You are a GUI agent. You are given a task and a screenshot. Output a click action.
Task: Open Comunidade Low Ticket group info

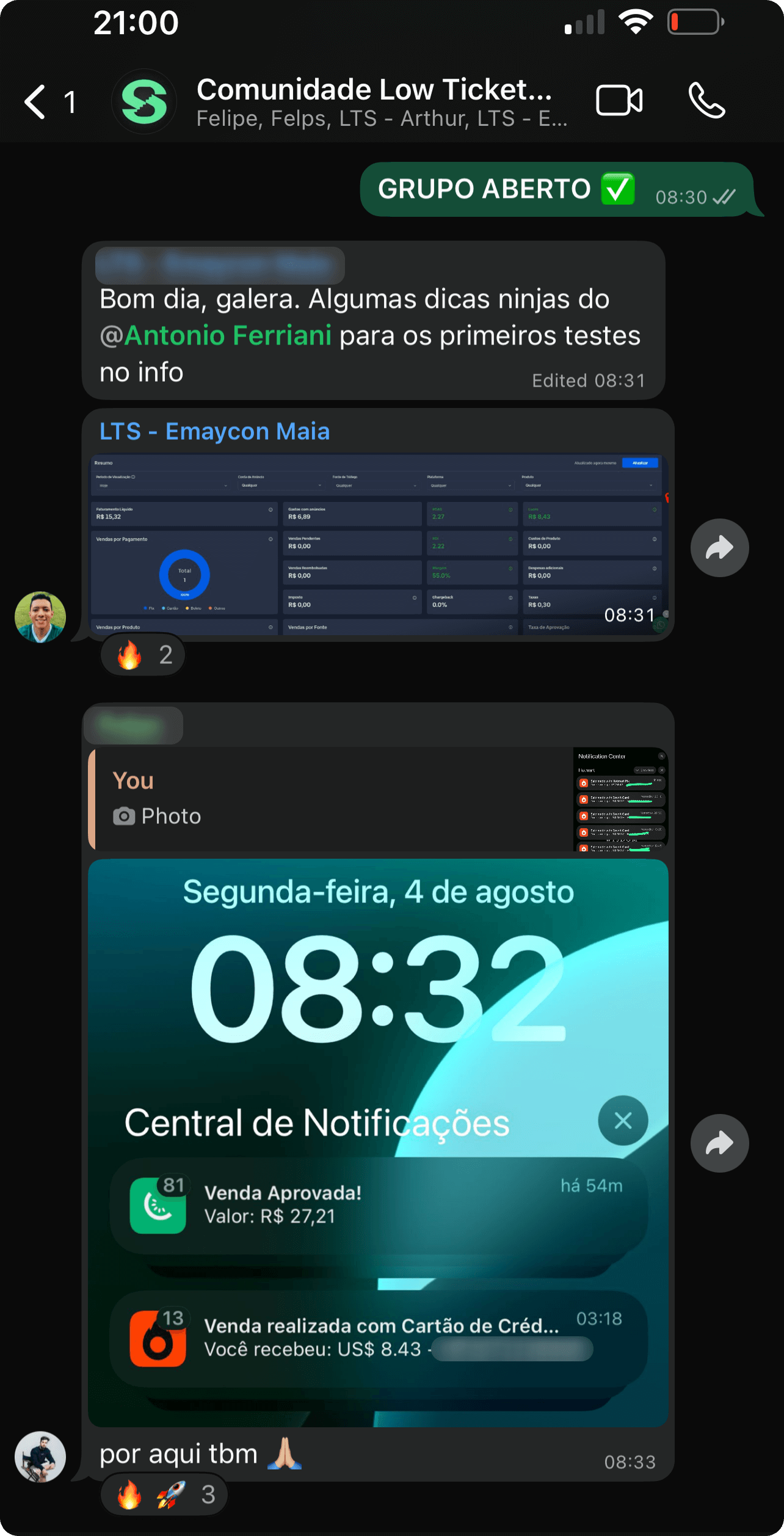tap(374, 101)
